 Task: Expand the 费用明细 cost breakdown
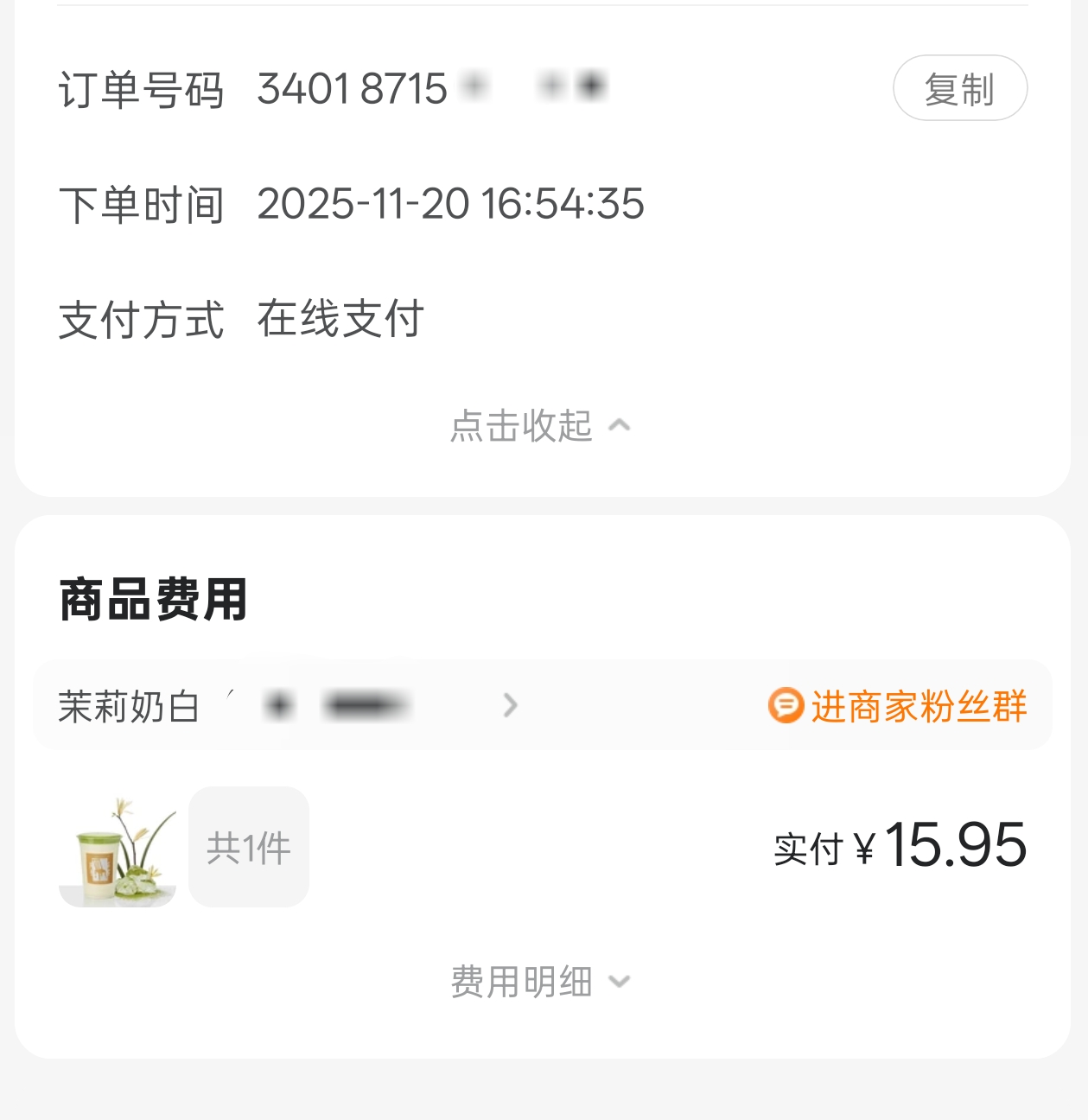tap(540, 982)
